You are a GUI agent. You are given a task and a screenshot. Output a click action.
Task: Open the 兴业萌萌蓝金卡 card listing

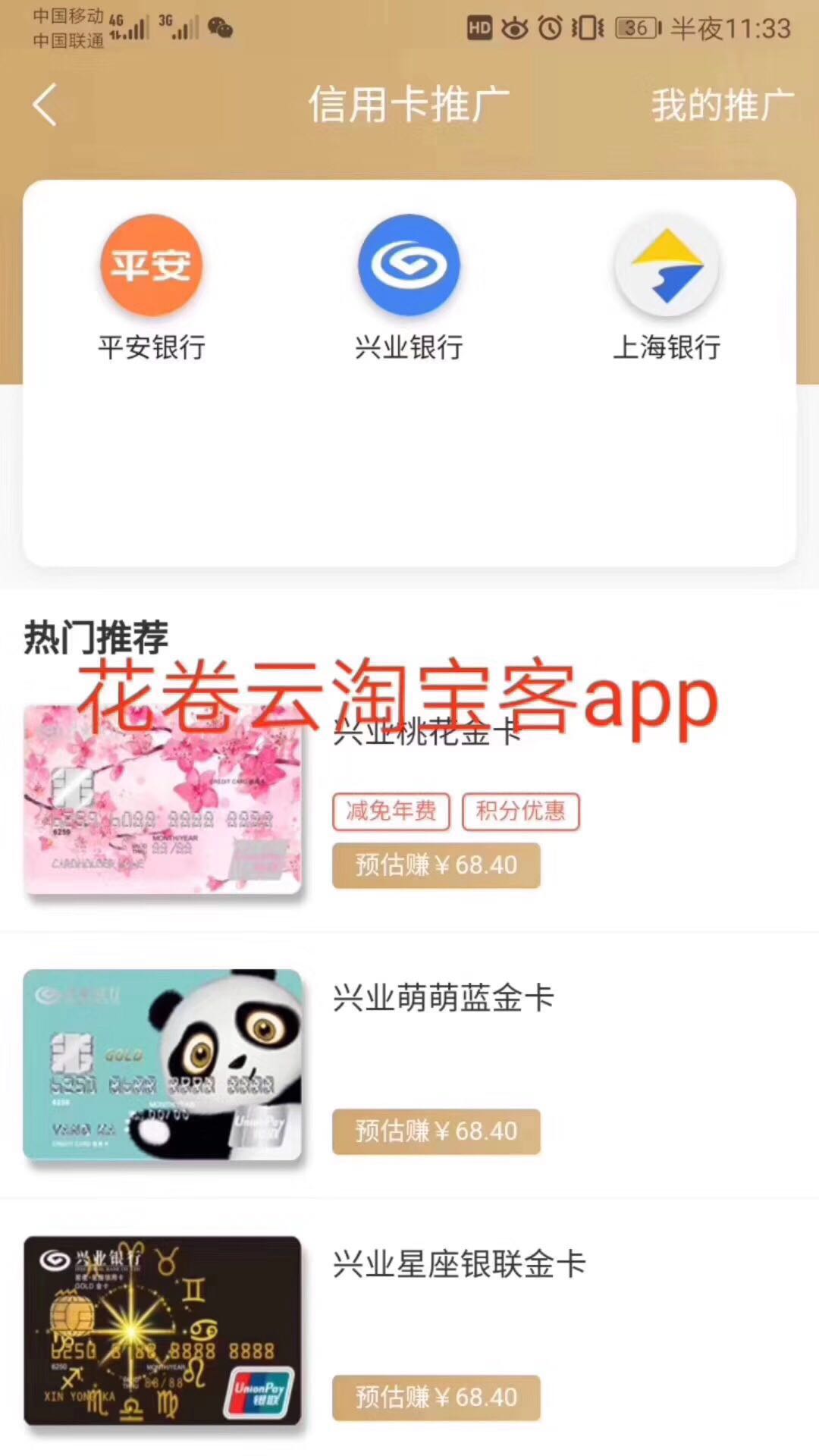(444, 998)
